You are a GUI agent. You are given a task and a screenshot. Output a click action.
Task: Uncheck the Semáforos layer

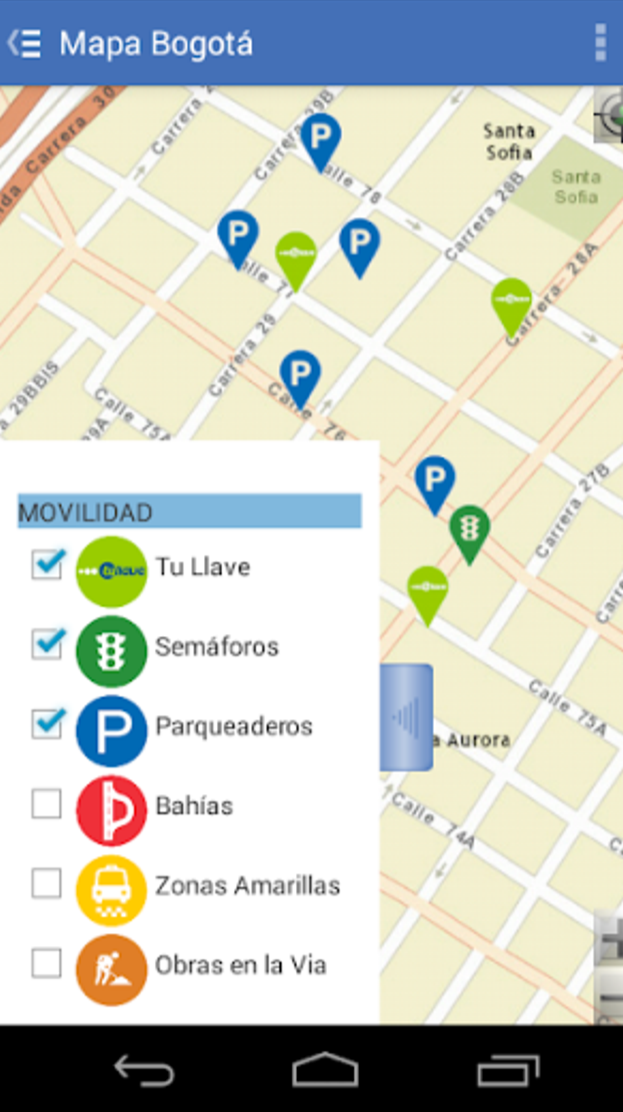pyautogui.click(x=47, y=645)
